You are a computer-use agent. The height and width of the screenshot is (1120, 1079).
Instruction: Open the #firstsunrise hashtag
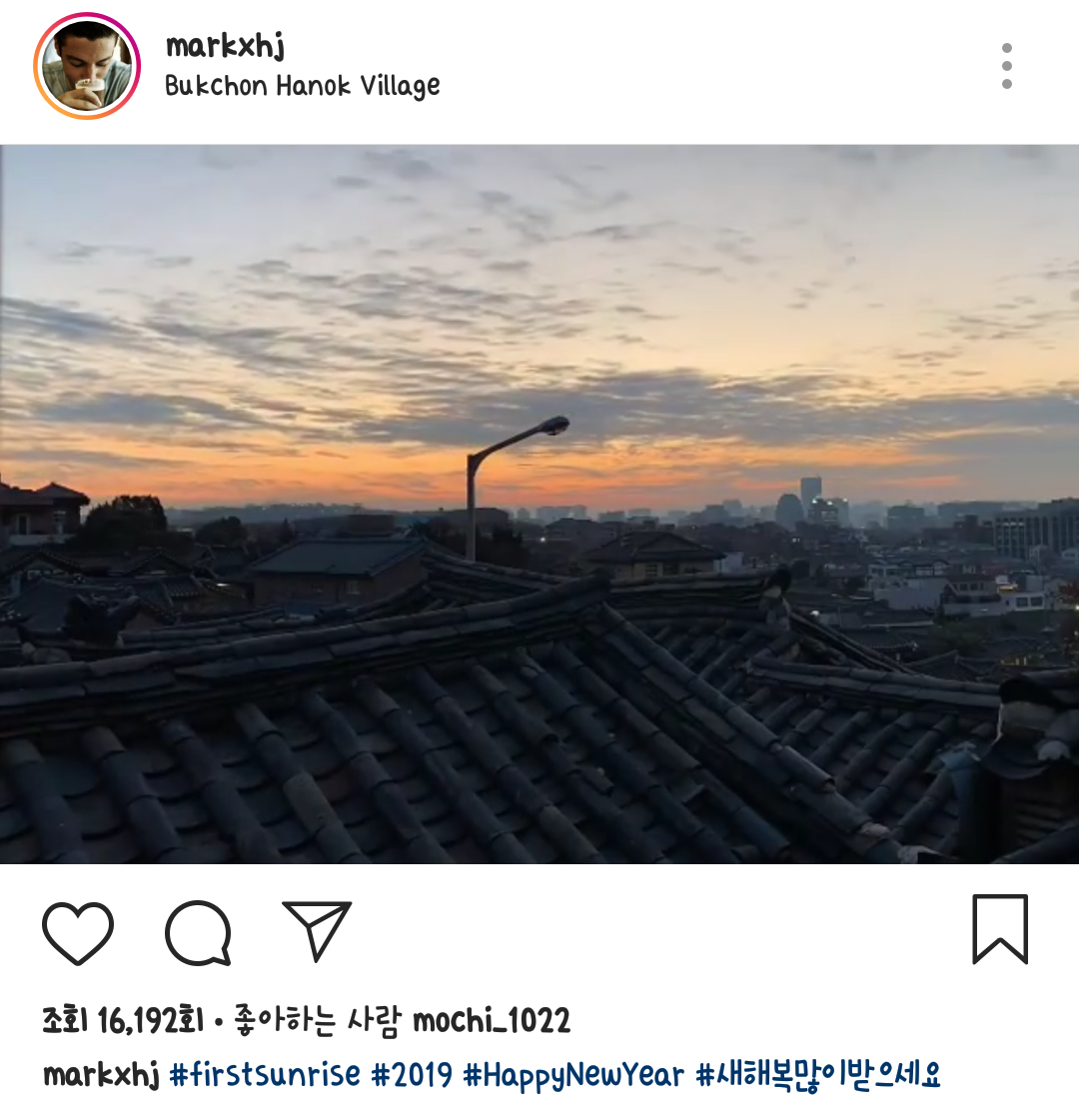click(265, 1075)
